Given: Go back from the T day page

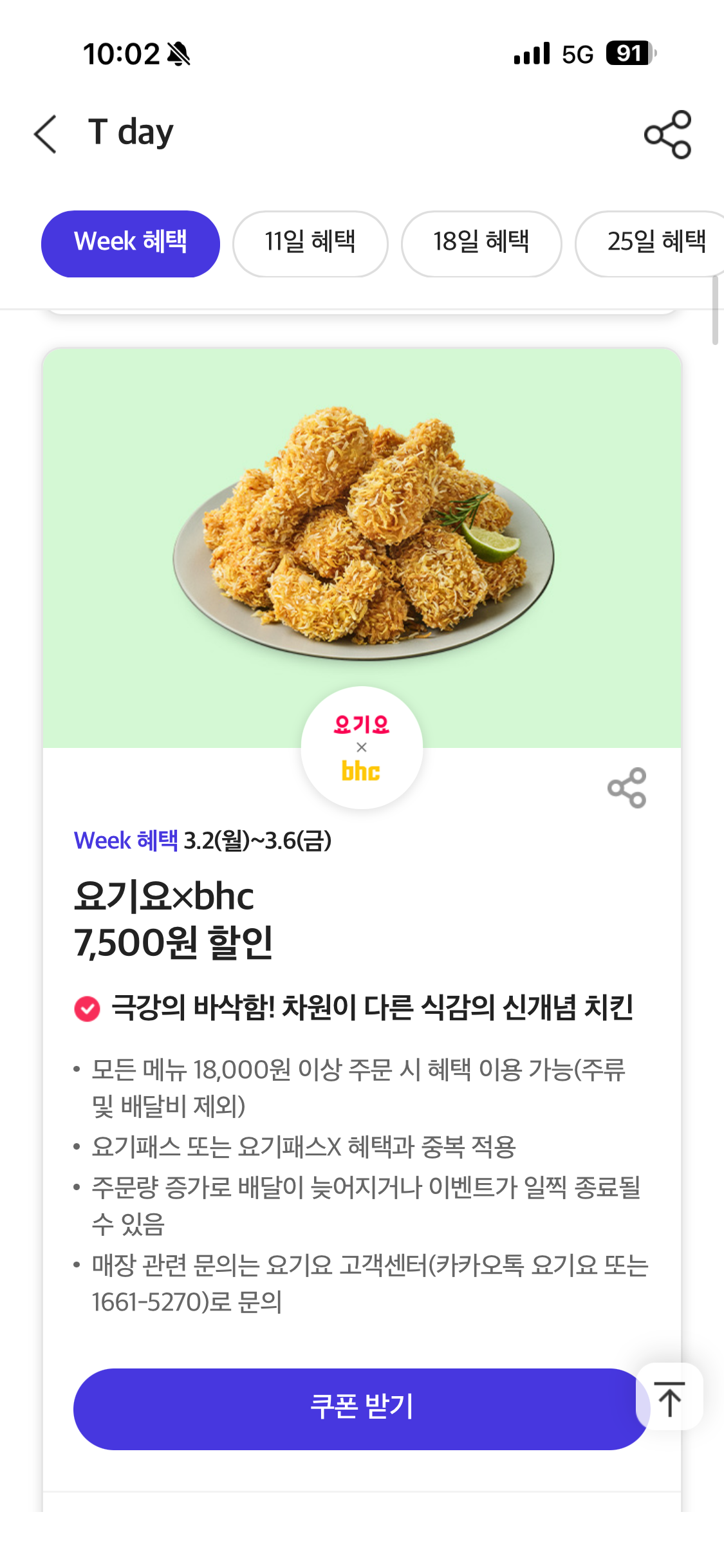Looking at the screenshot, I should [x=46, y=134].
